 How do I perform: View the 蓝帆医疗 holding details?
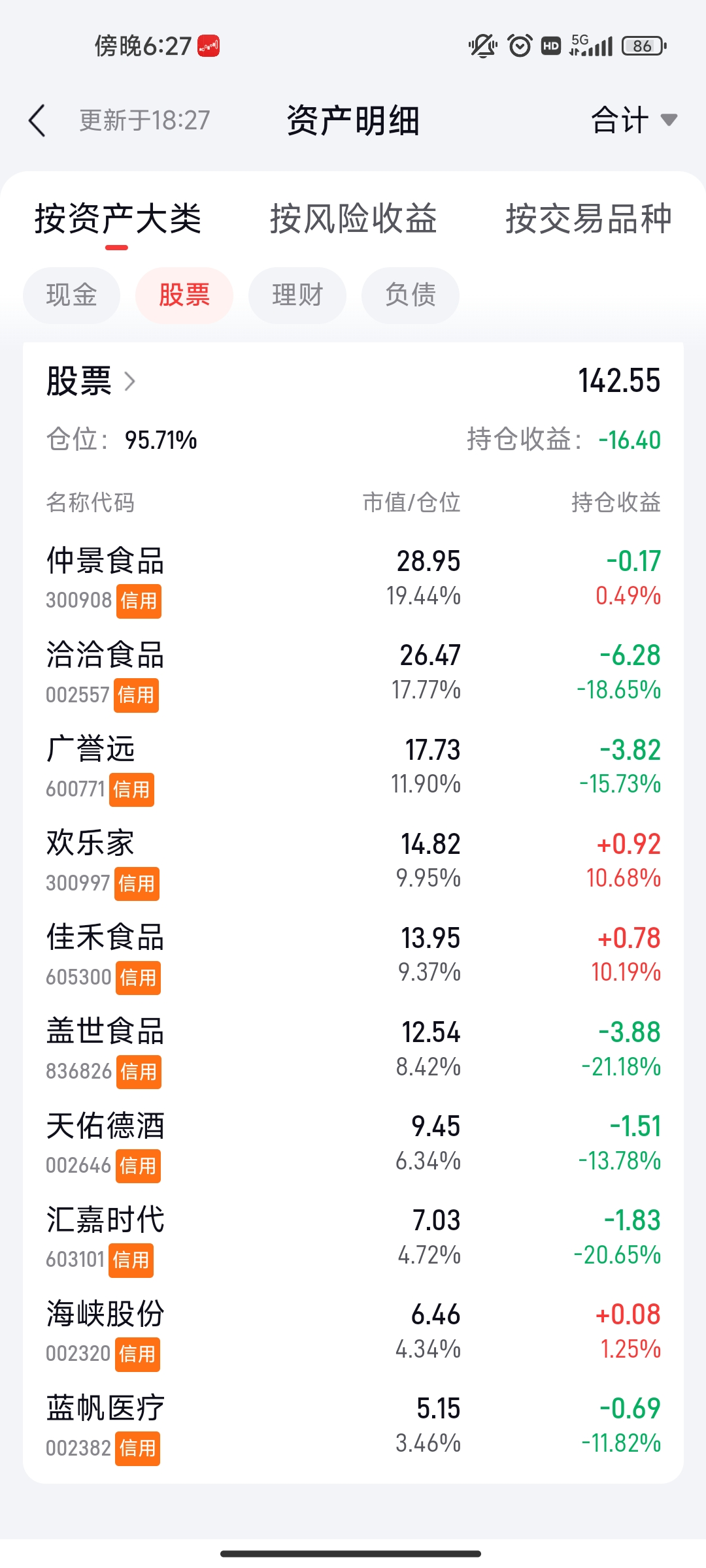pos(353,1425)
